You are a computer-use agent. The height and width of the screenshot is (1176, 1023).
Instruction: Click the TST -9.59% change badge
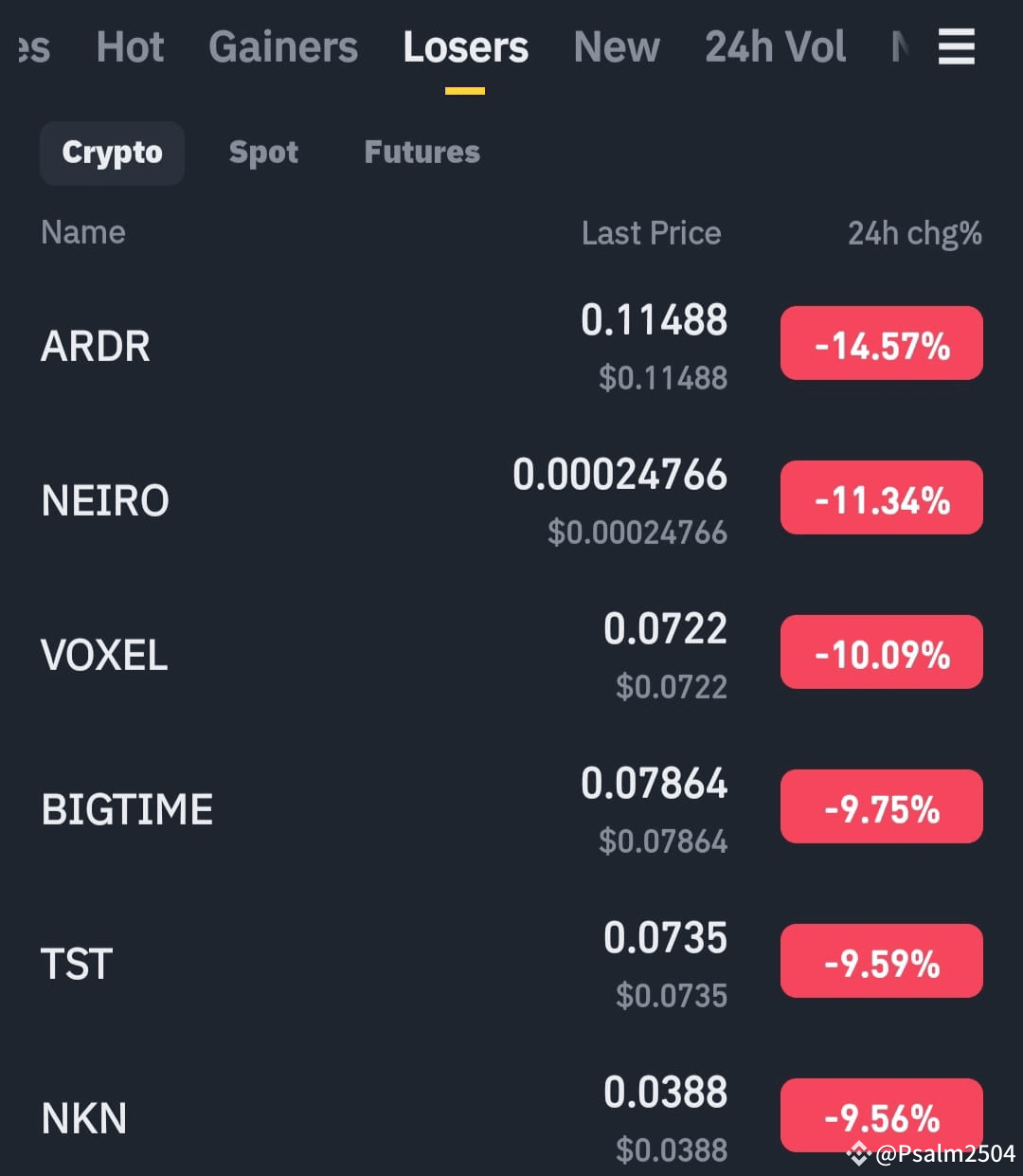pos(881,961)
